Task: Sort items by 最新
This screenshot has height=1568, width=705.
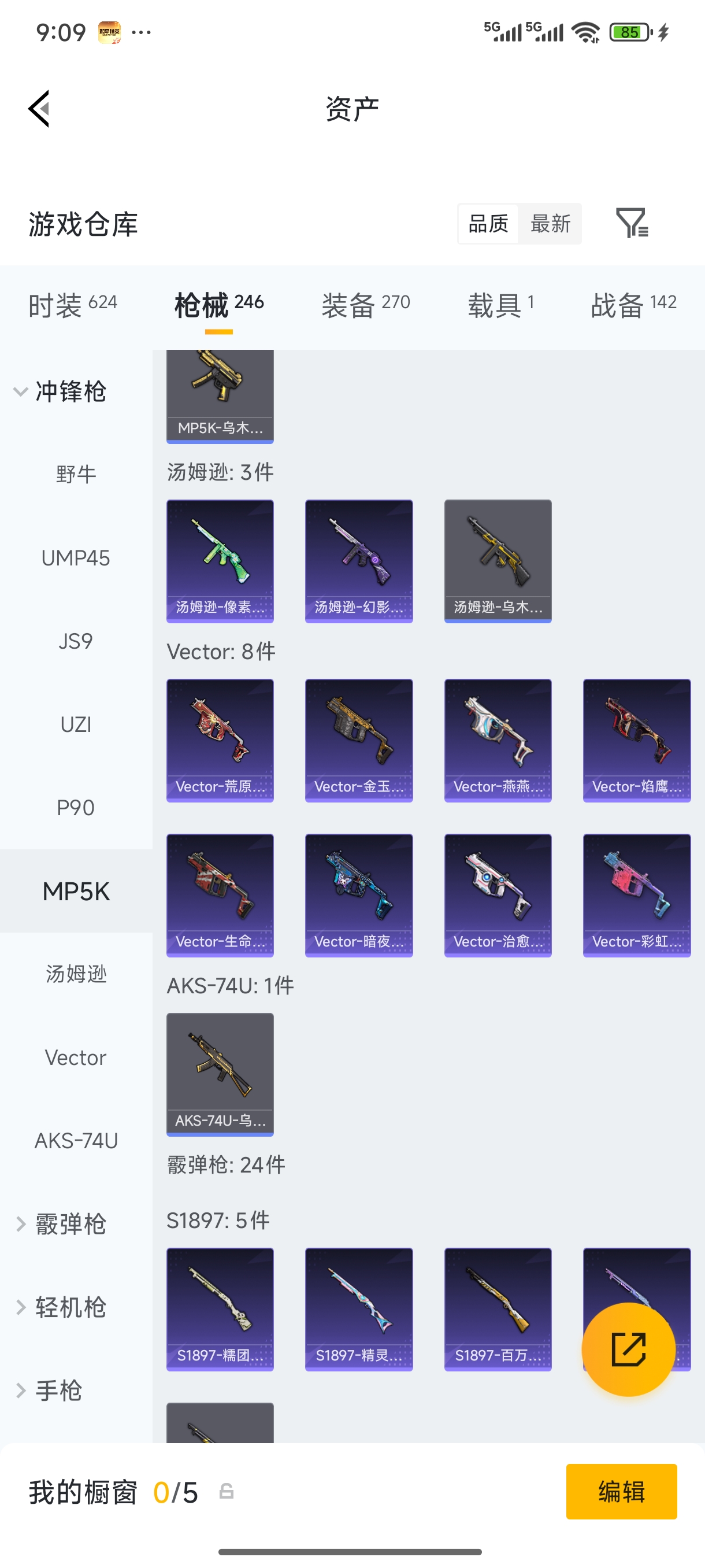Action: click(x=550, y=223)
